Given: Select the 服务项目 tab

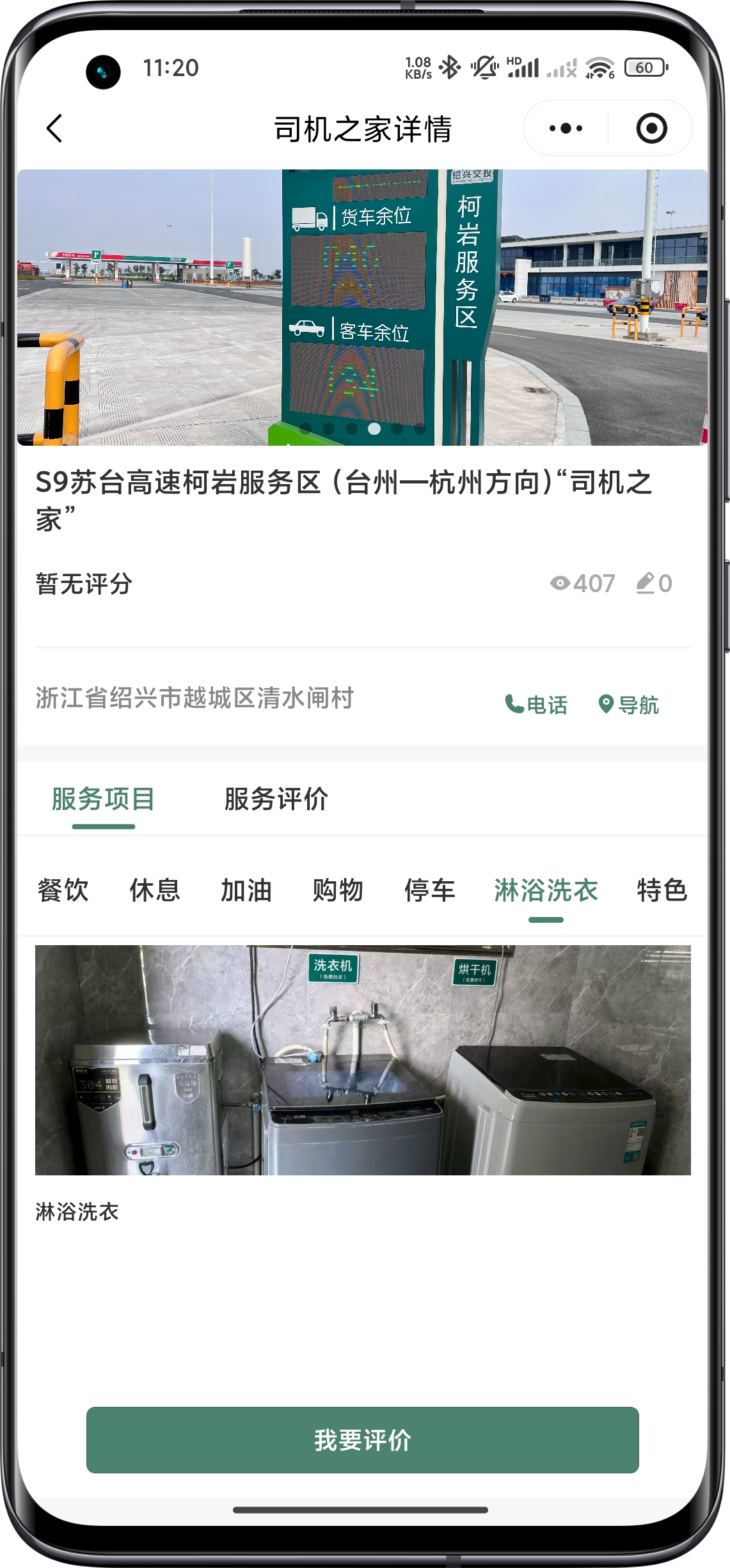Looking at the screenshot, I should pyautogui.click(x=103, y=799).
